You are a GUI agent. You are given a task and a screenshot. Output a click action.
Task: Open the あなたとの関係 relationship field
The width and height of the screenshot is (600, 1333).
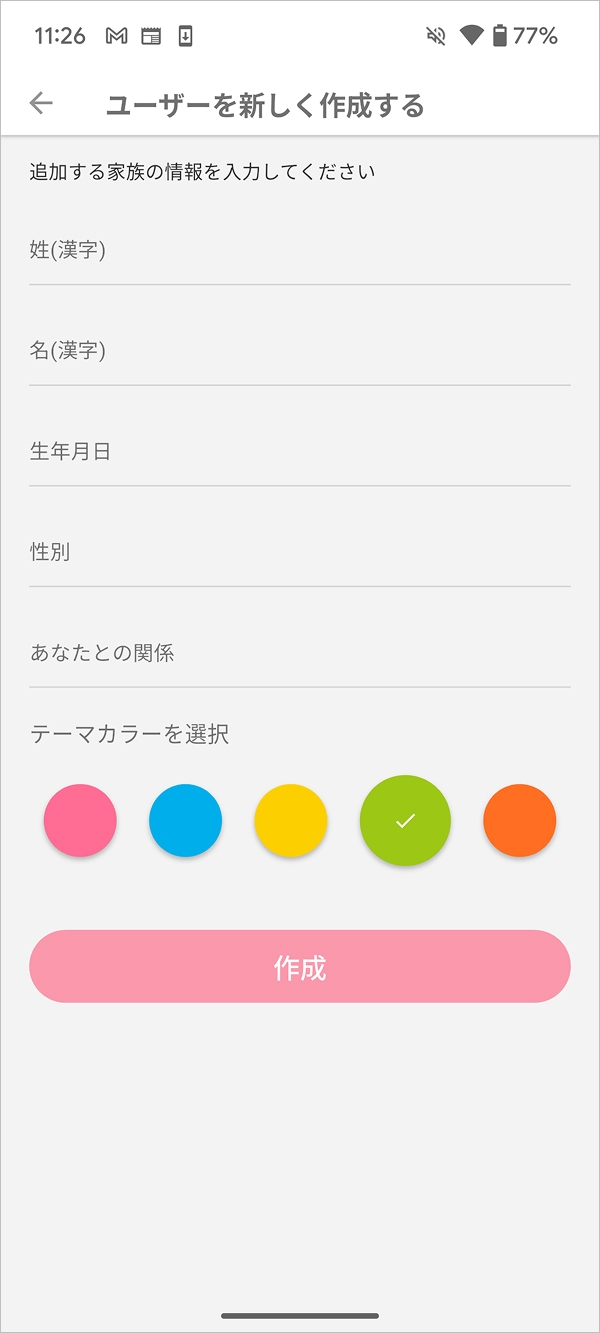pos(300,654)
